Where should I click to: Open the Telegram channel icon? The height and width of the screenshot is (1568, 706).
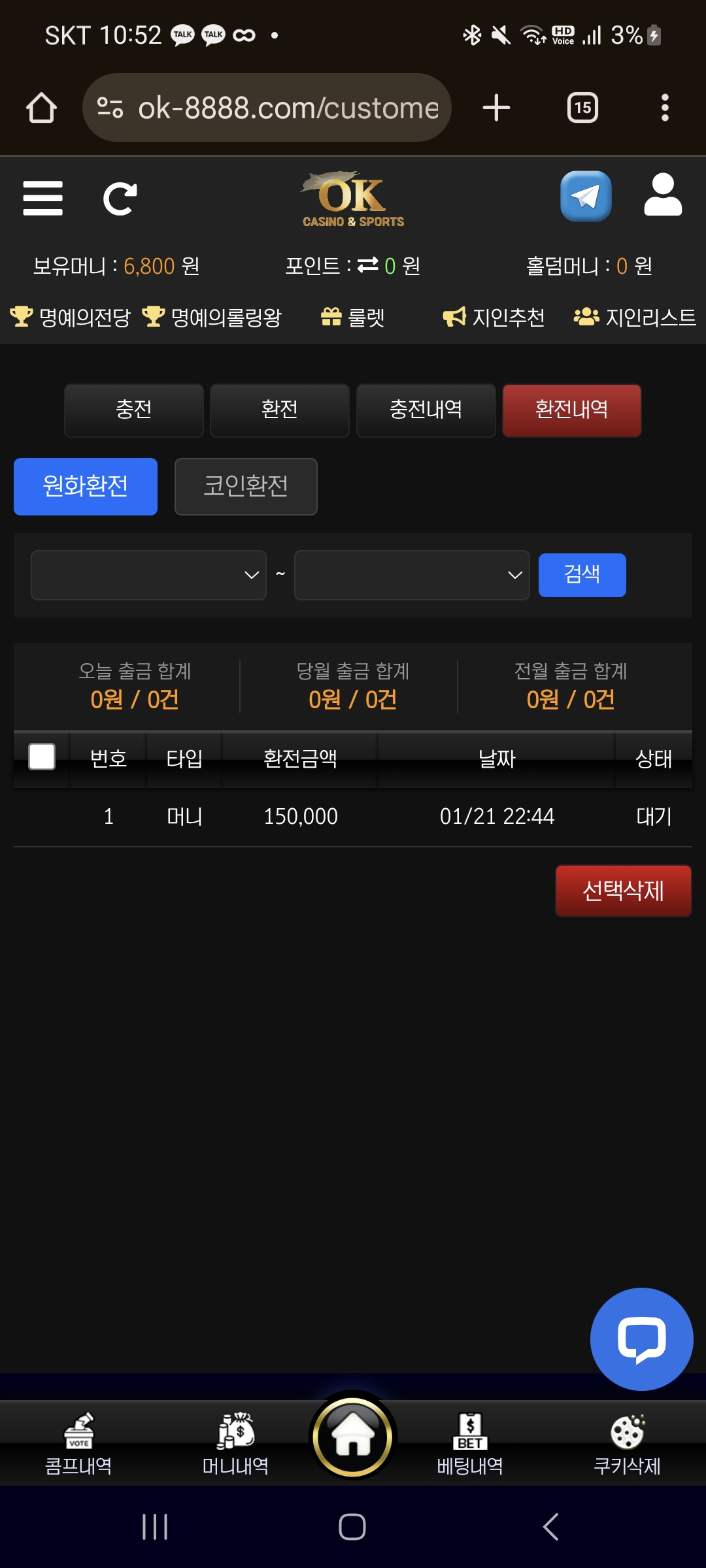(586, 197)
